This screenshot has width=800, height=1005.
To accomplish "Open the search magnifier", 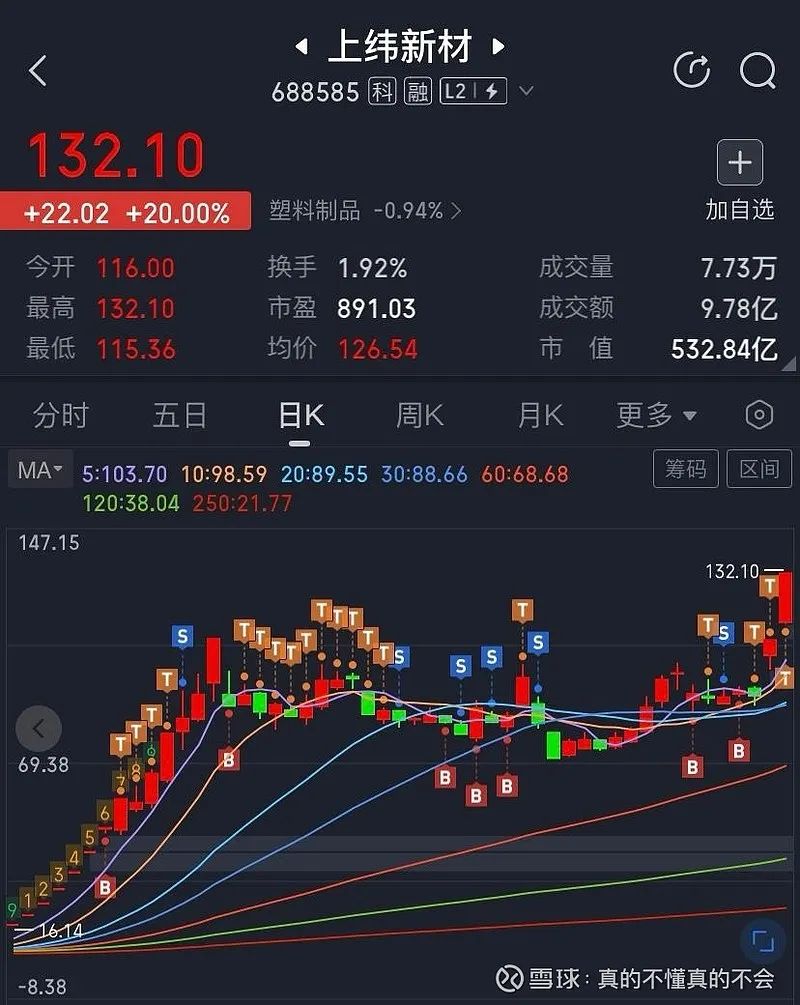I will tap(757, 70).
